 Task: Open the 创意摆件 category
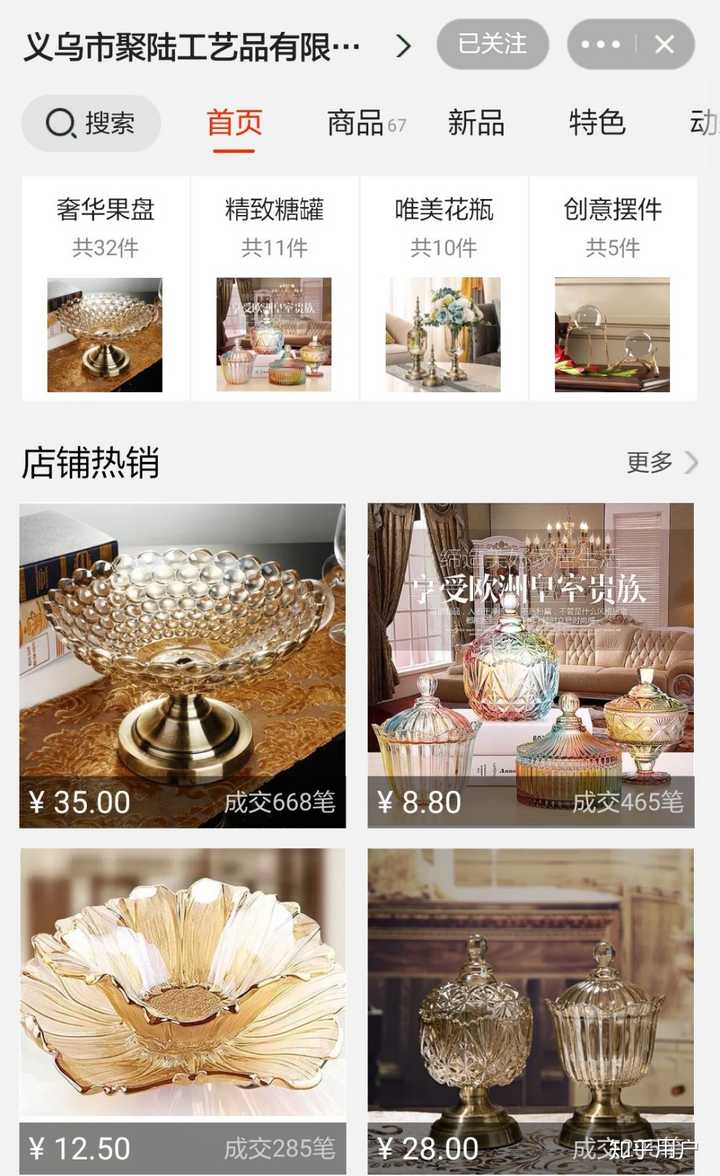[x=612, y=288]
